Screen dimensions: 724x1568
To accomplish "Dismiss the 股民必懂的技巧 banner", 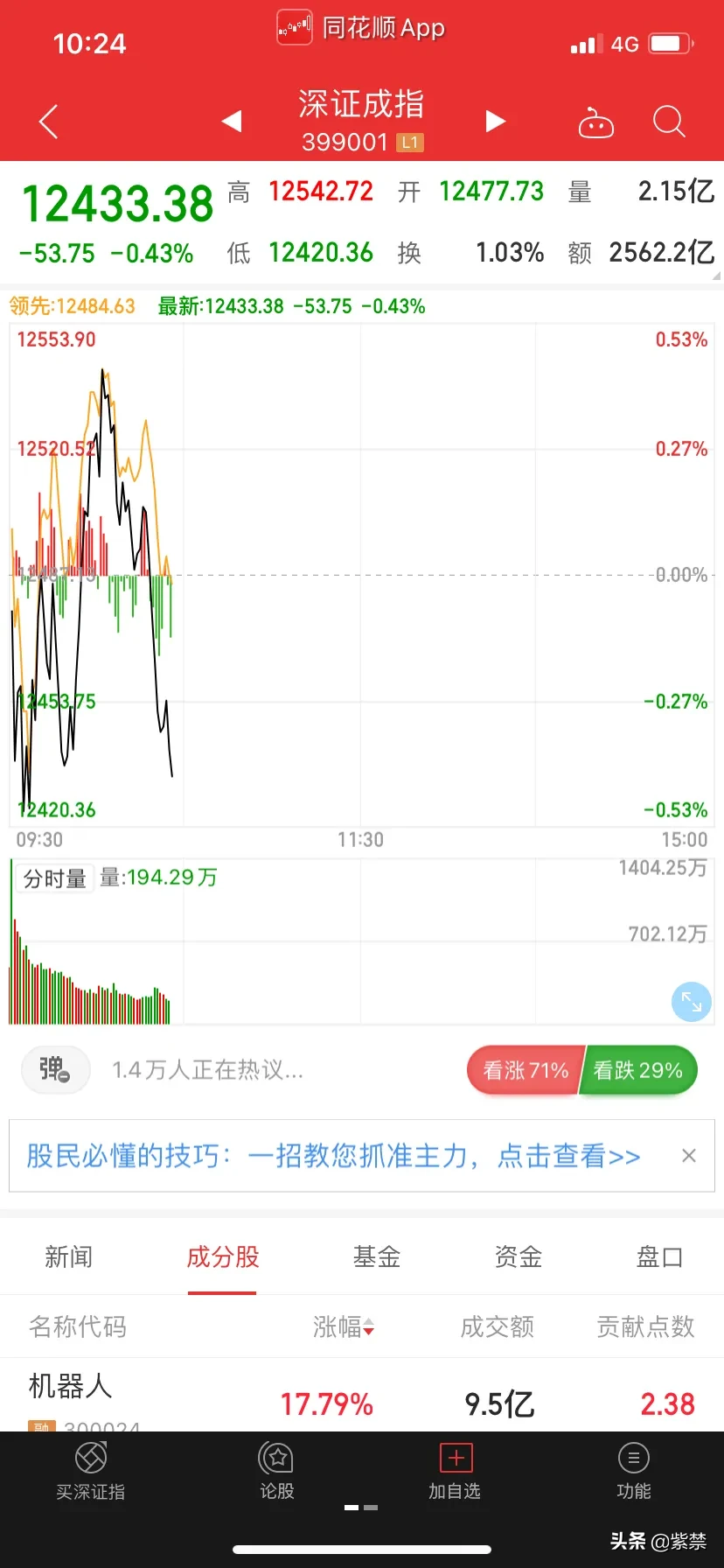I will [x=689, y=1156].
